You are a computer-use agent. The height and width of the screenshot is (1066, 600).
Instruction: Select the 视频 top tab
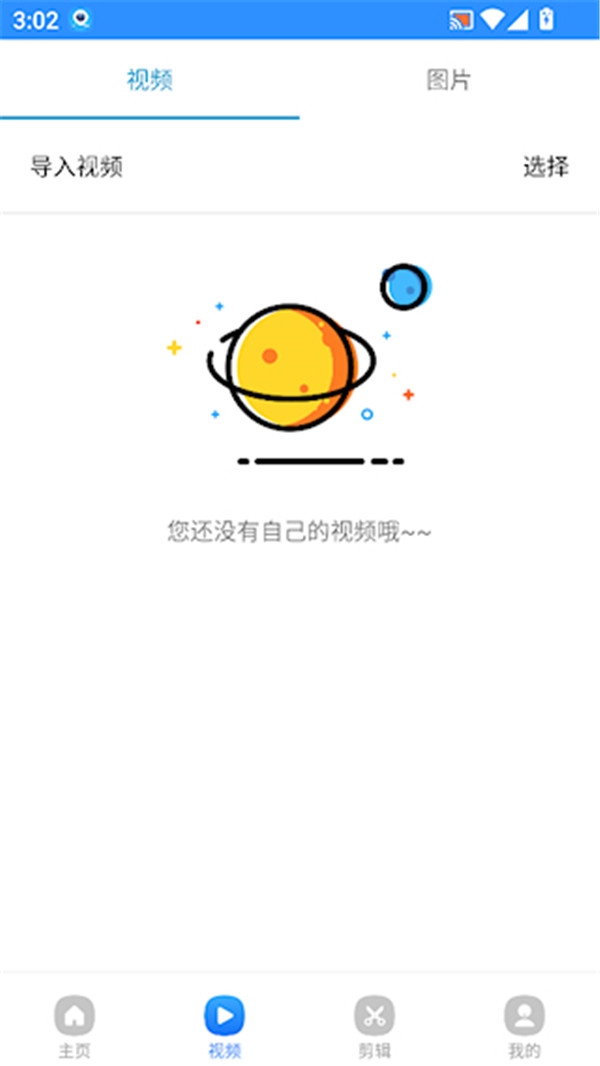click(x=150, y=80)
